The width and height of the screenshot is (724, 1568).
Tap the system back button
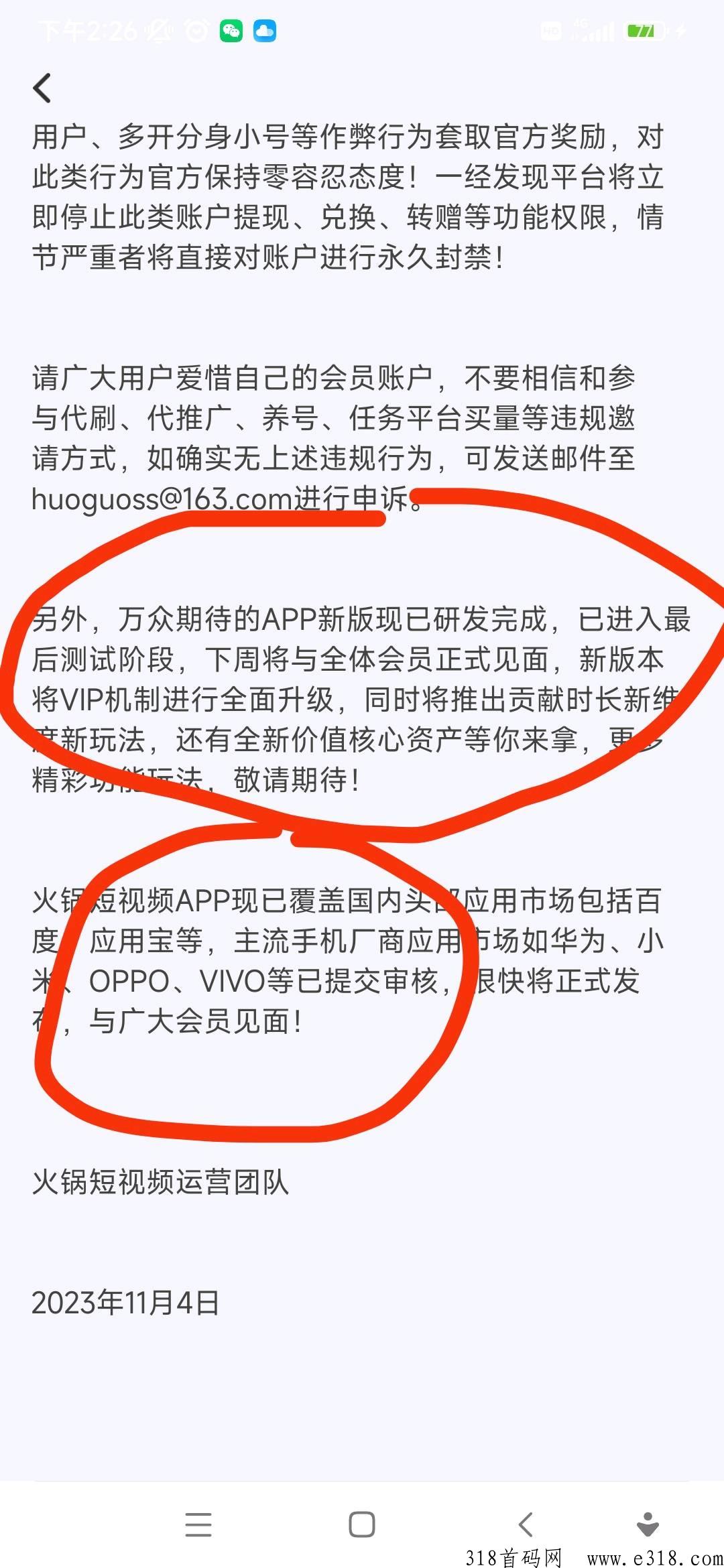click(x=526, y=1524)
